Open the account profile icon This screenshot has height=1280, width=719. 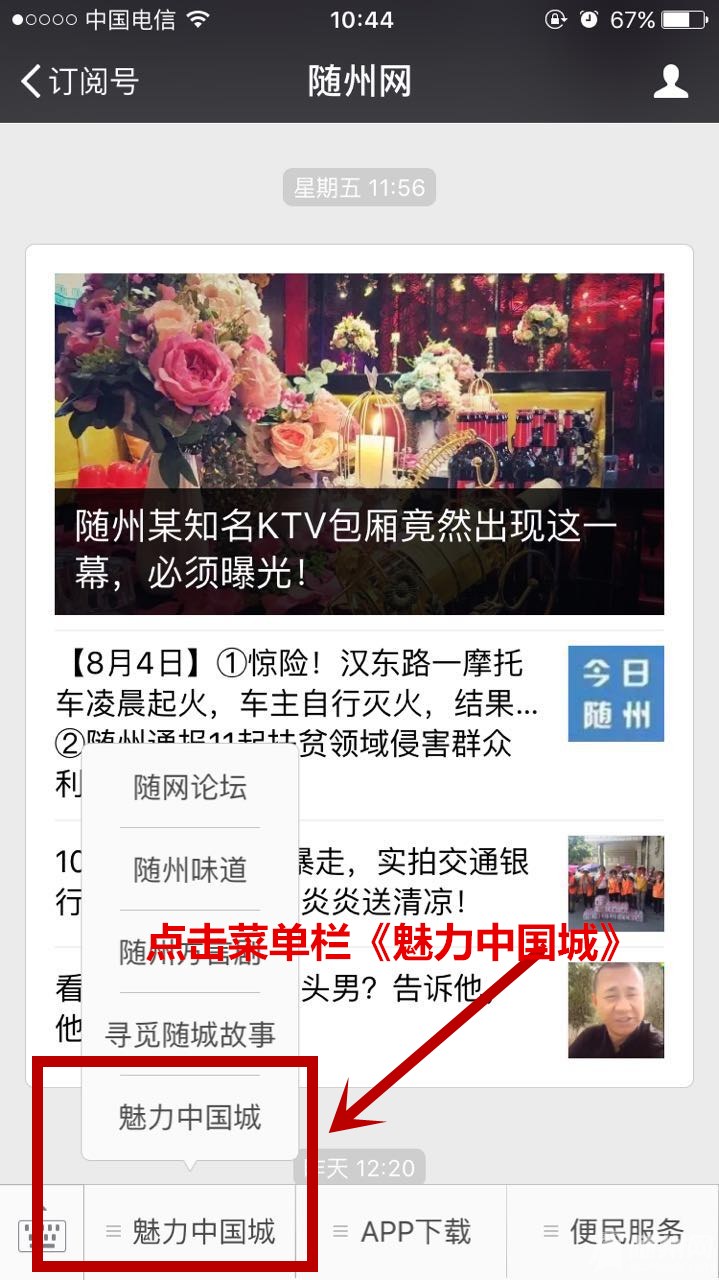click(x=670, y=81)
